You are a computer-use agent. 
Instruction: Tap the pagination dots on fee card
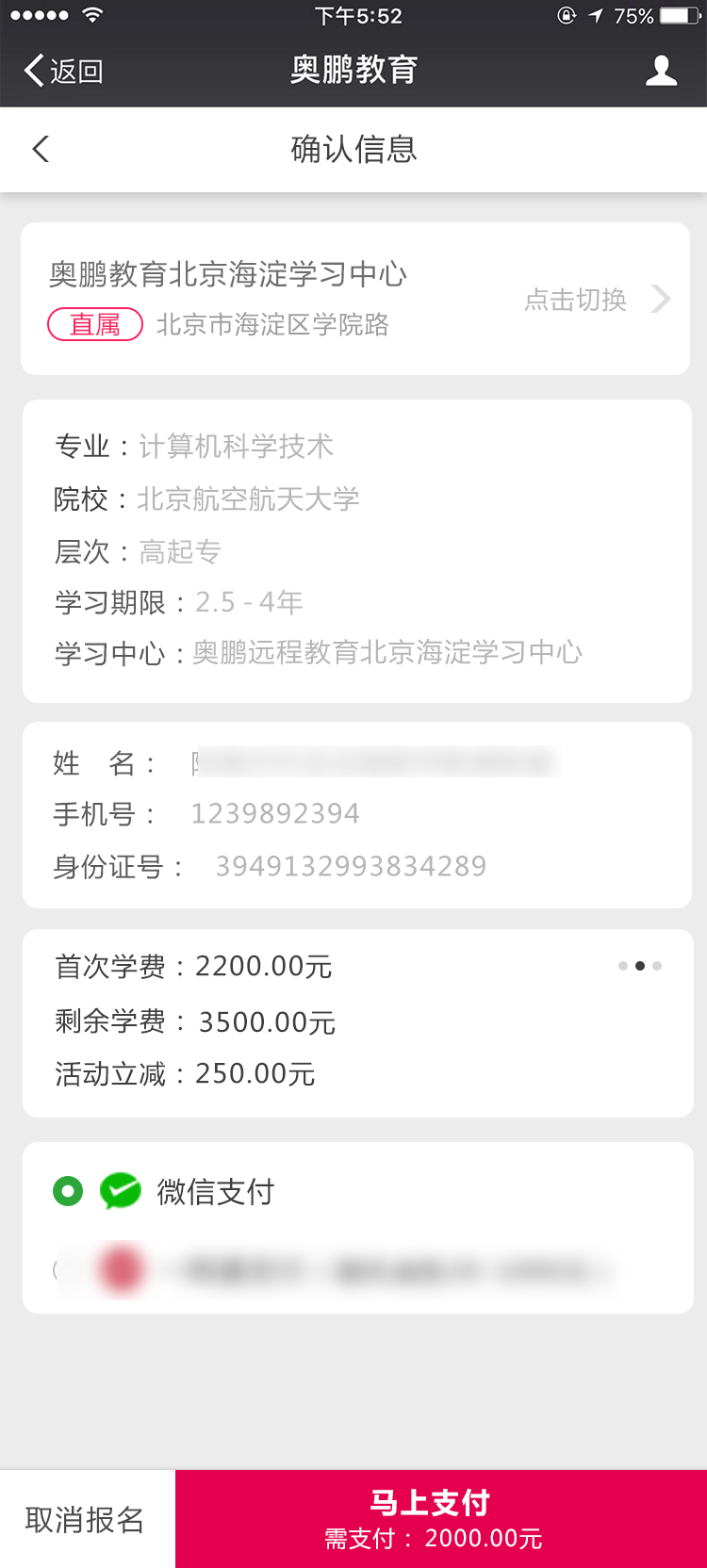click(x=637, y=966)
